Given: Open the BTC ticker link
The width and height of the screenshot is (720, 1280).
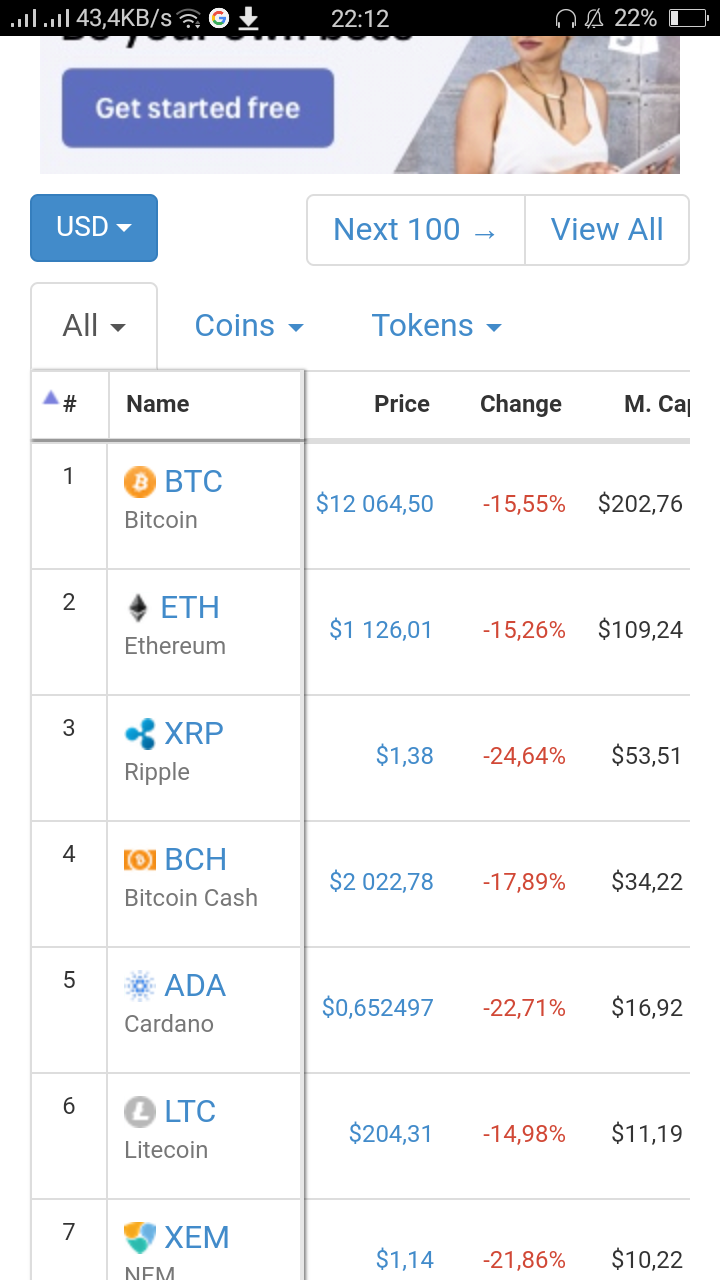Looking at the screenshot, I should coord(195,481).
